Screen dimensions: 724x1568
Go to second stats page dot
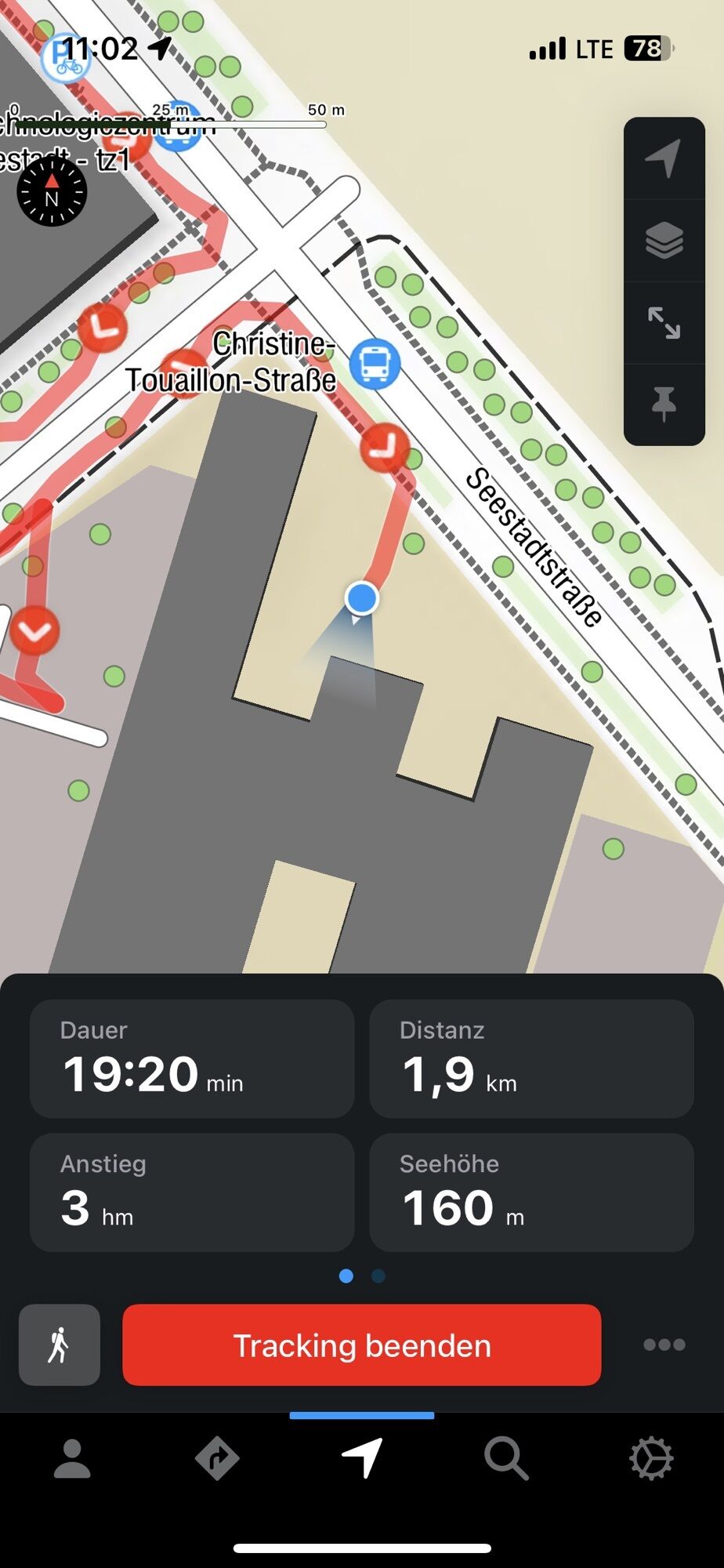pyautogui.click(x=378, y=1276)
